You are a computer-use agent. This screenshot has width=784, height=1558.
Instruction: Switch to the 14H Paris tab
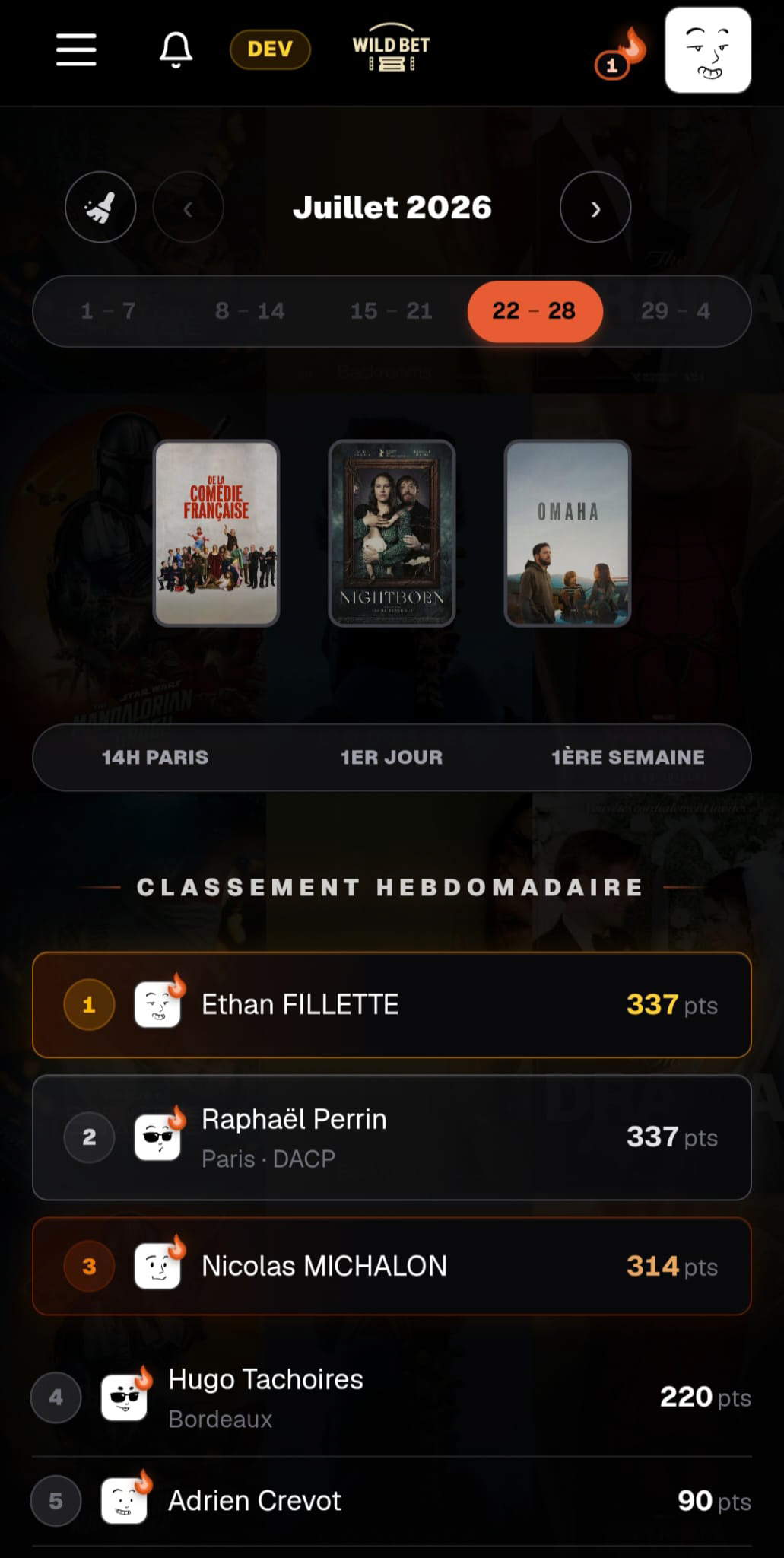tap(155, 758)
